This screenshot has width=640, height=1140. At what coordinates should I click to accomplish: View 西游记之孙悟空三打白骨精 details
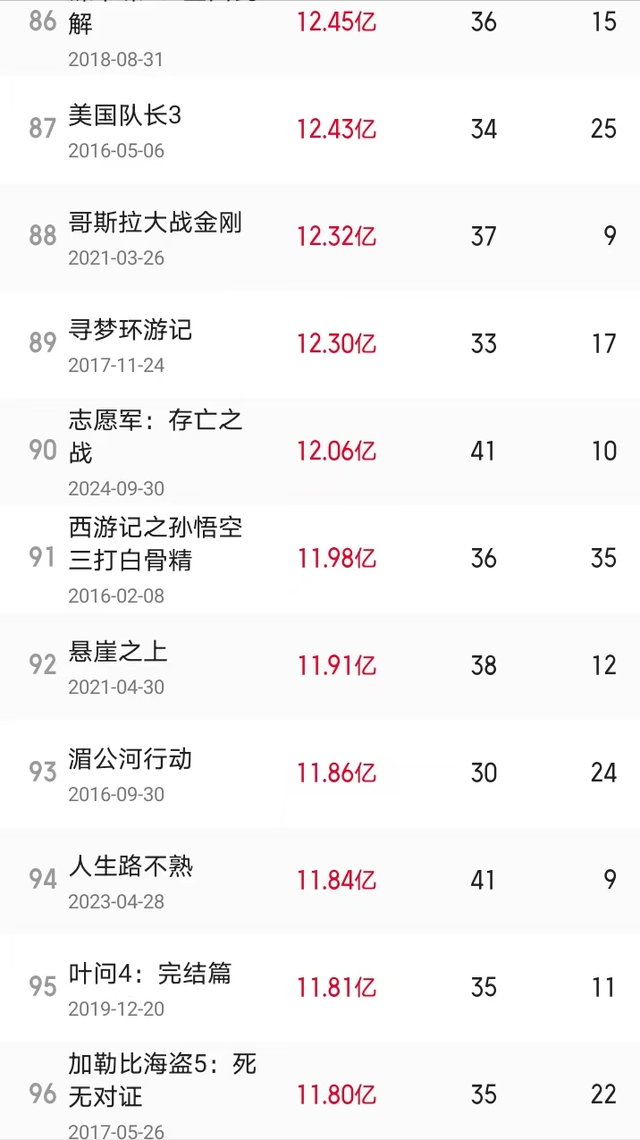pyautogui.click(x=320, y=558)
